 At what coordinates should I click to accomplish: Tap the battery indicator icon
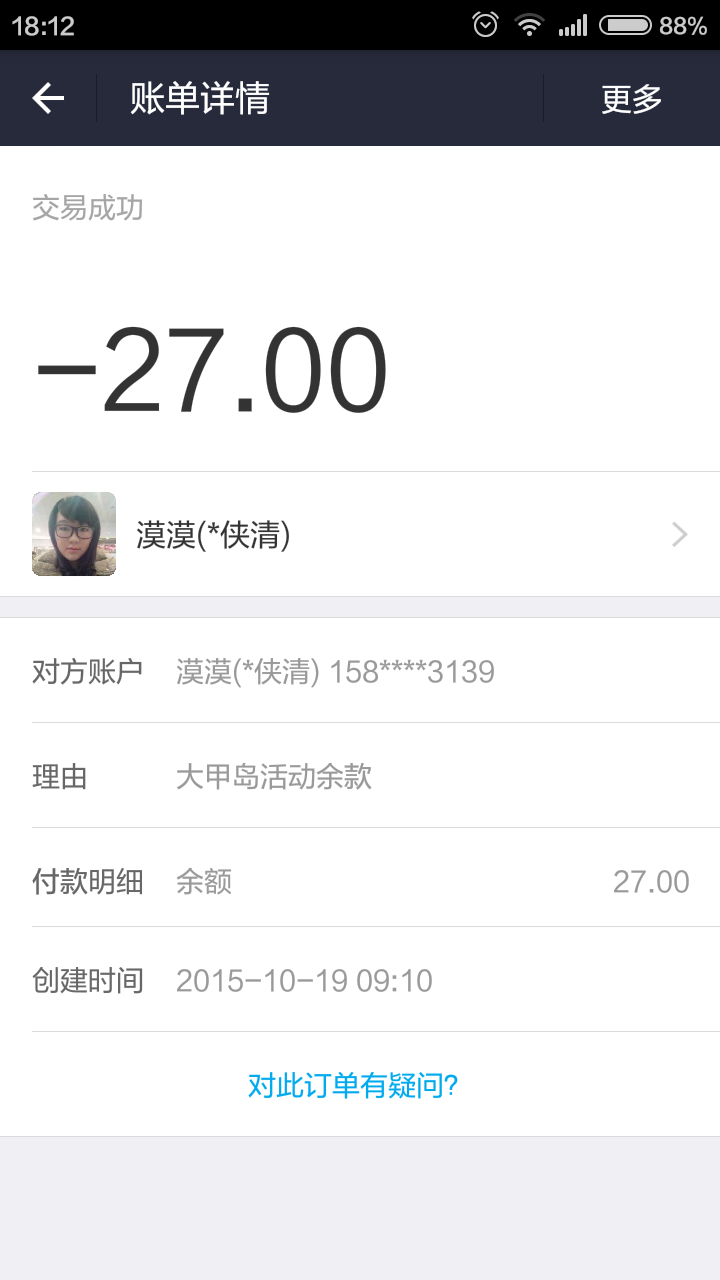coord(625,24)
